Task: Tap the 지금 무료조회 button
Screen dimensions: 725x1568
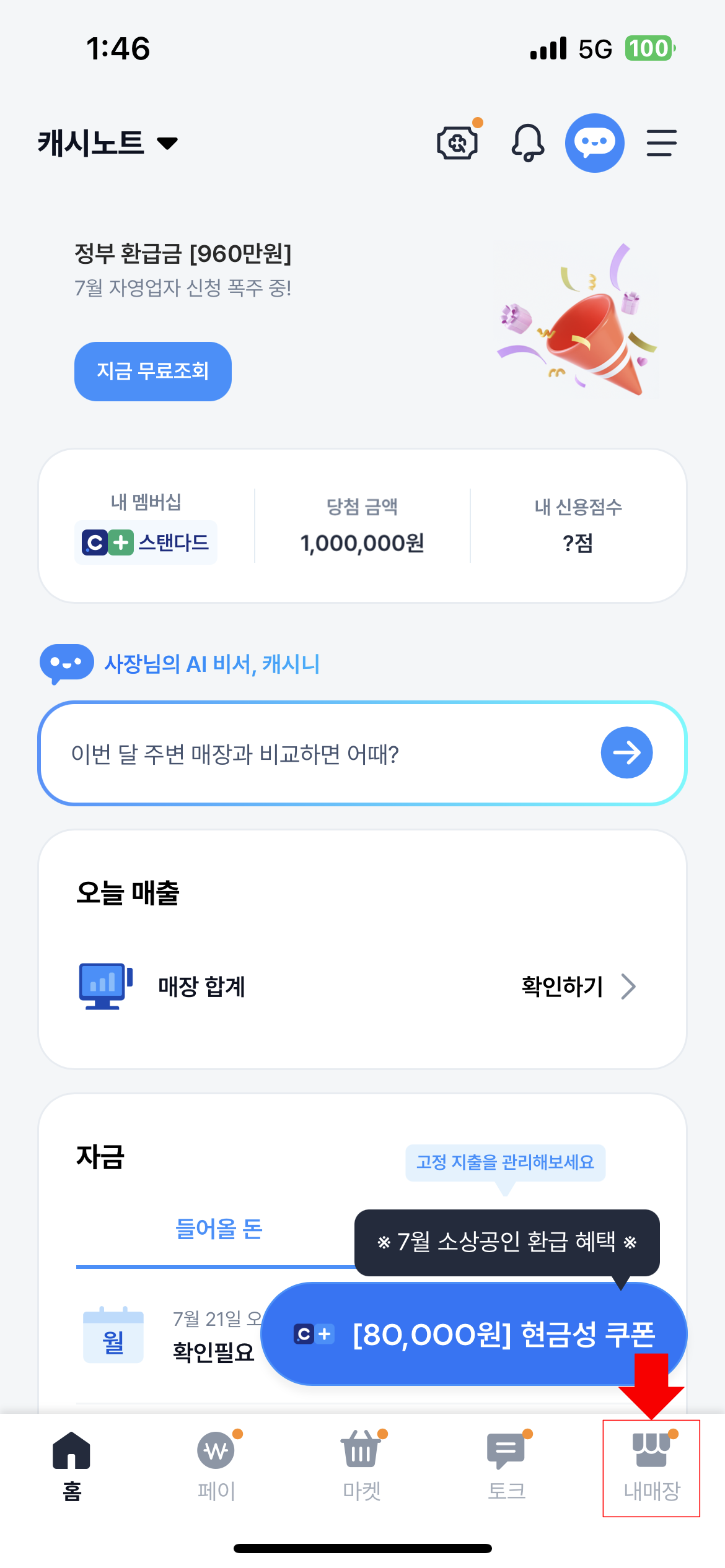Action: pyautogui.click(x=153, y=371)
